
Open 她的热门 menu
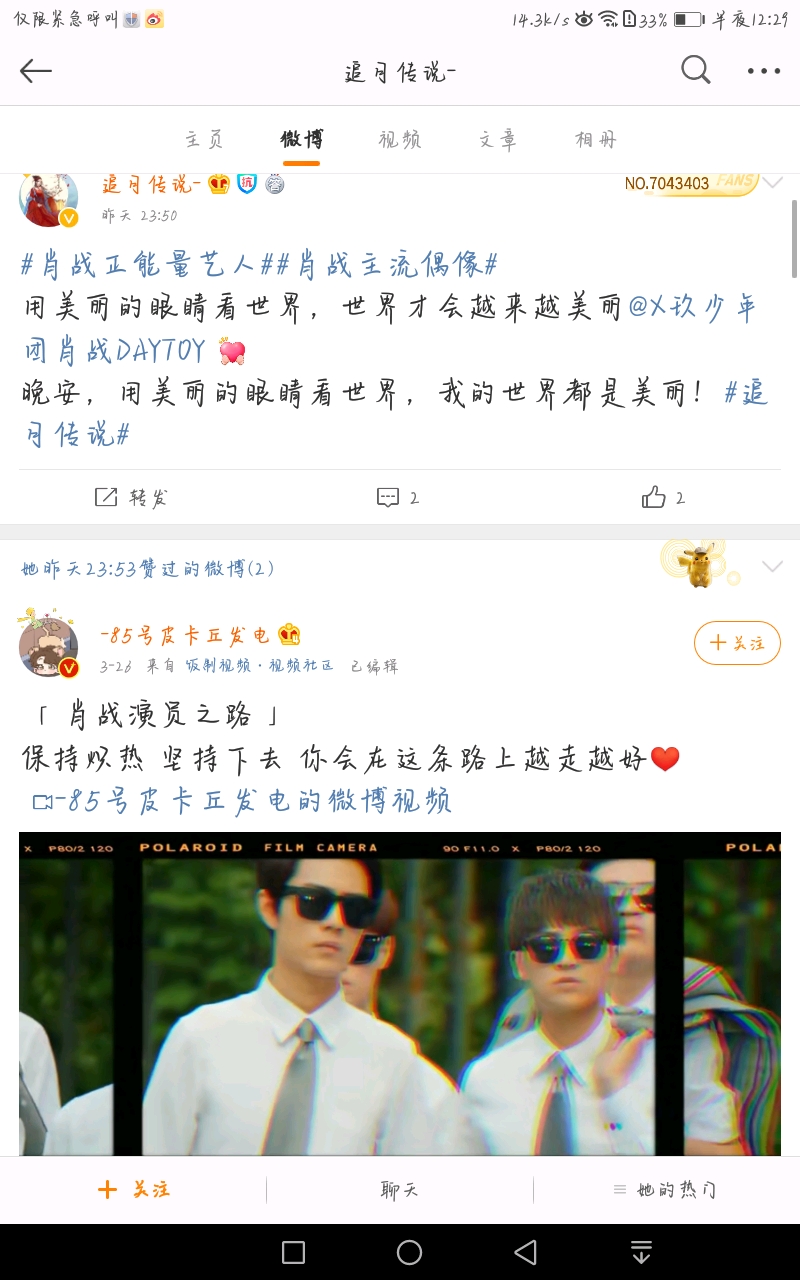[x=666, y=1189]
